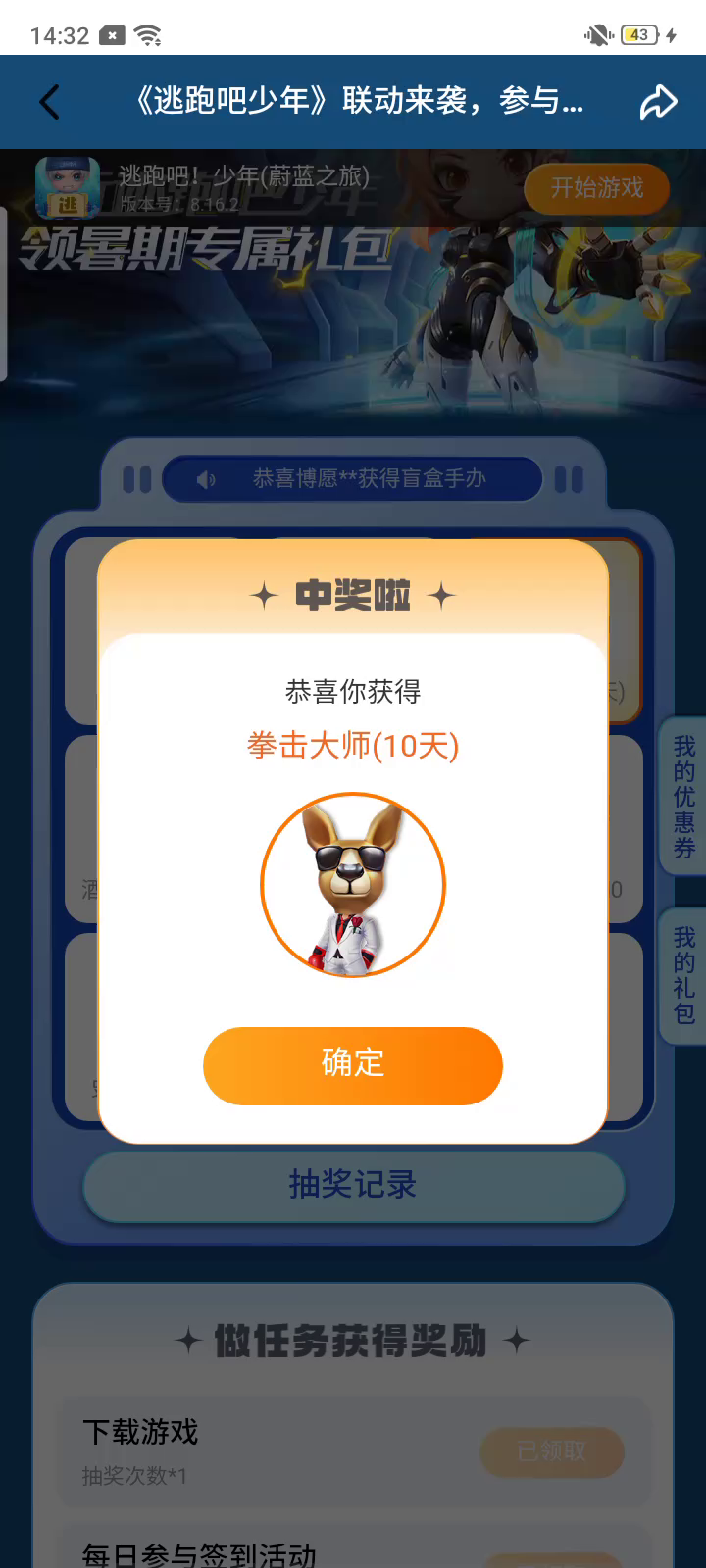Open the 我的礼包 side tab
The height and width of the screenshot is (1568, 706).
[x=683, y=975]
